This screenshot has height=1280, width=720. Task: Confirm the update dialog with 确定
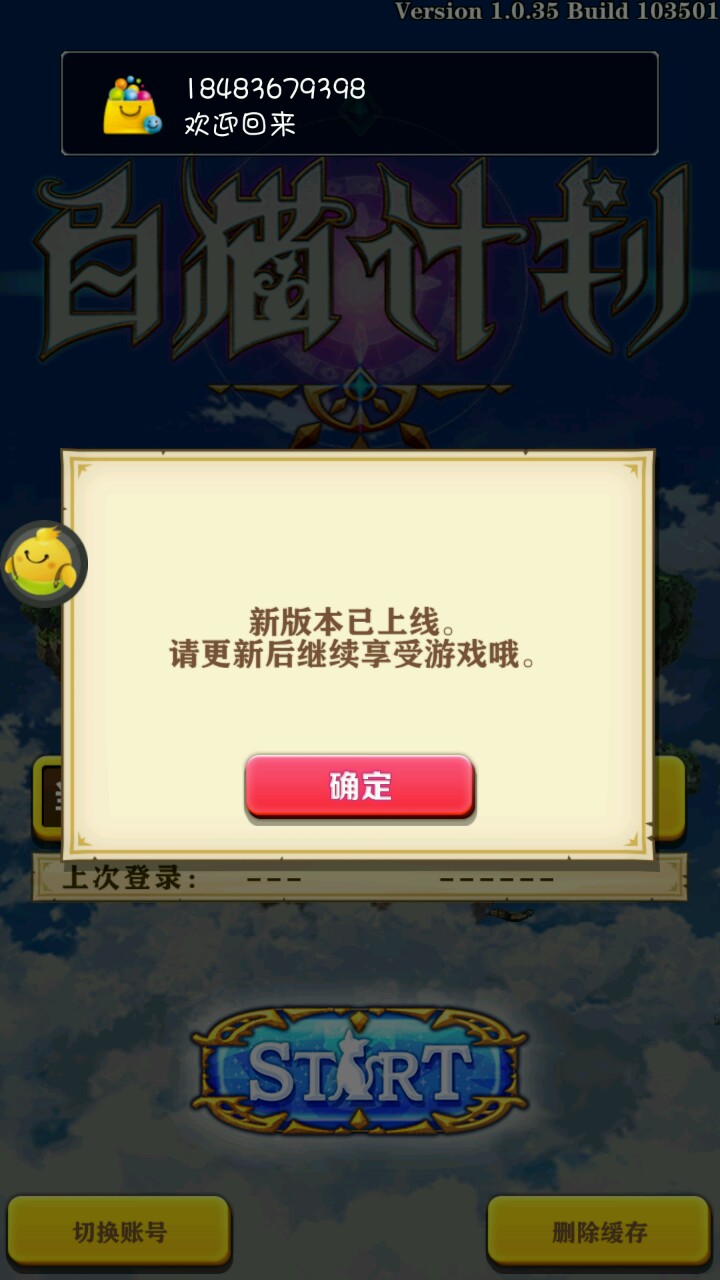360,786
